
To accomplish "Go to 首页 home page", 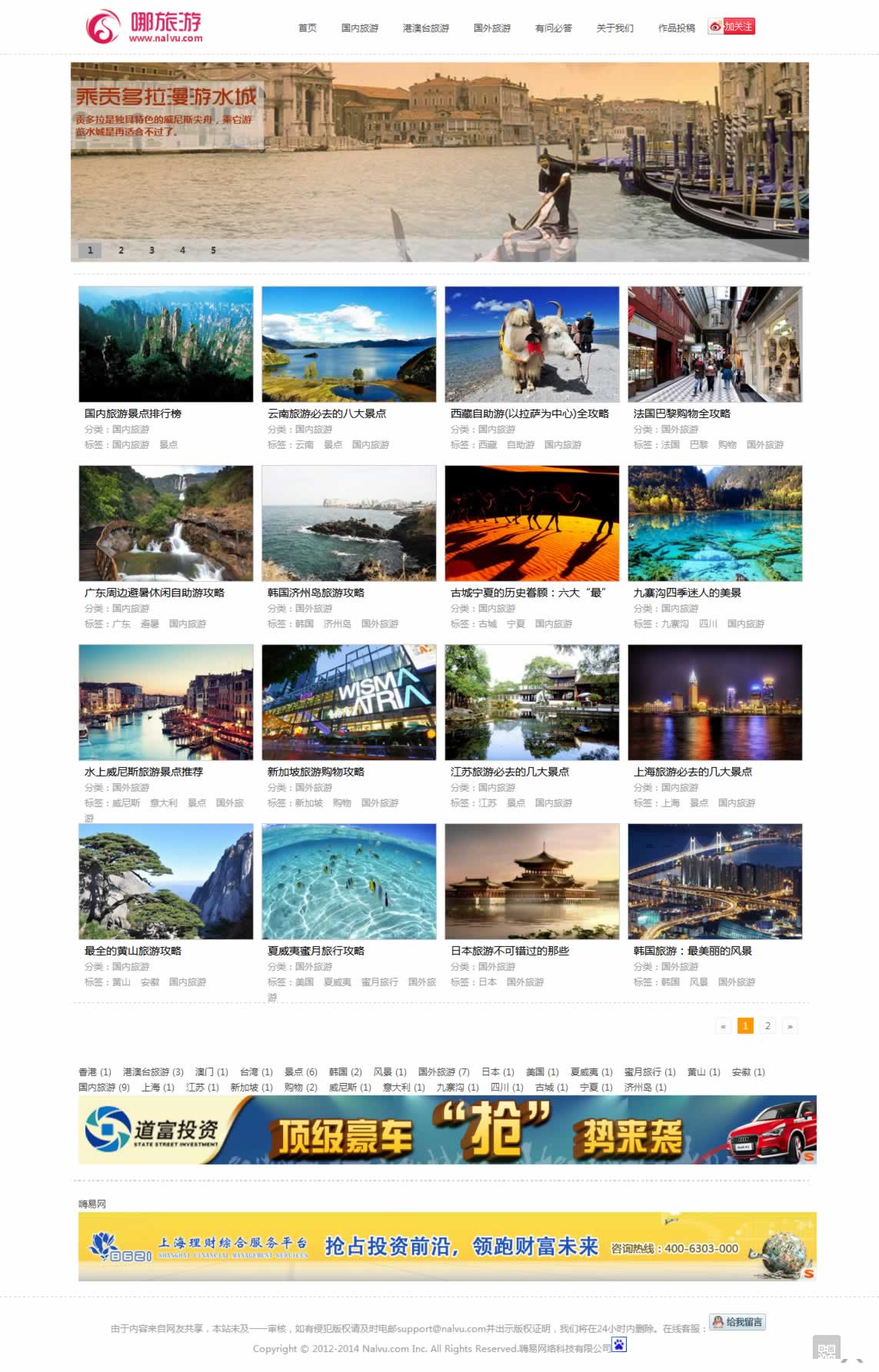I will point(307,28).
